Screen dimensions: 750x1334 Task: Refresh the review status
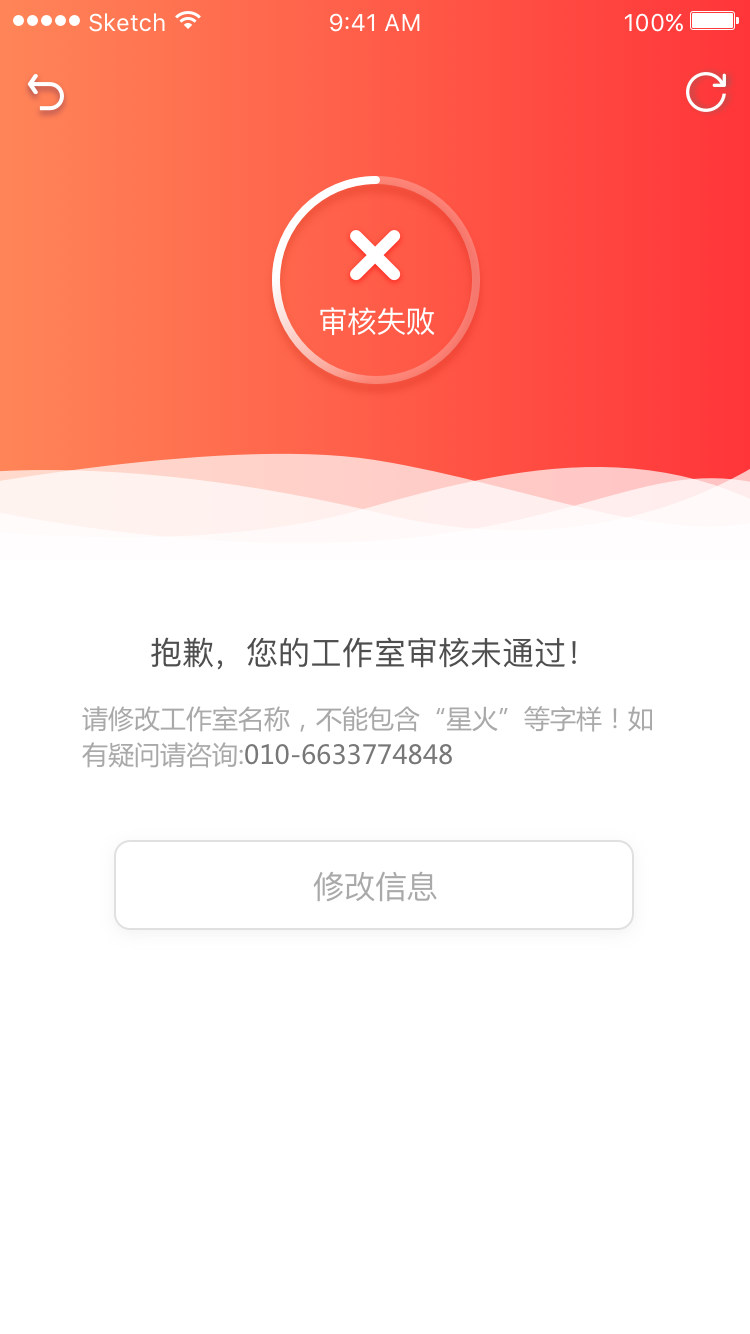click(706, 92)
